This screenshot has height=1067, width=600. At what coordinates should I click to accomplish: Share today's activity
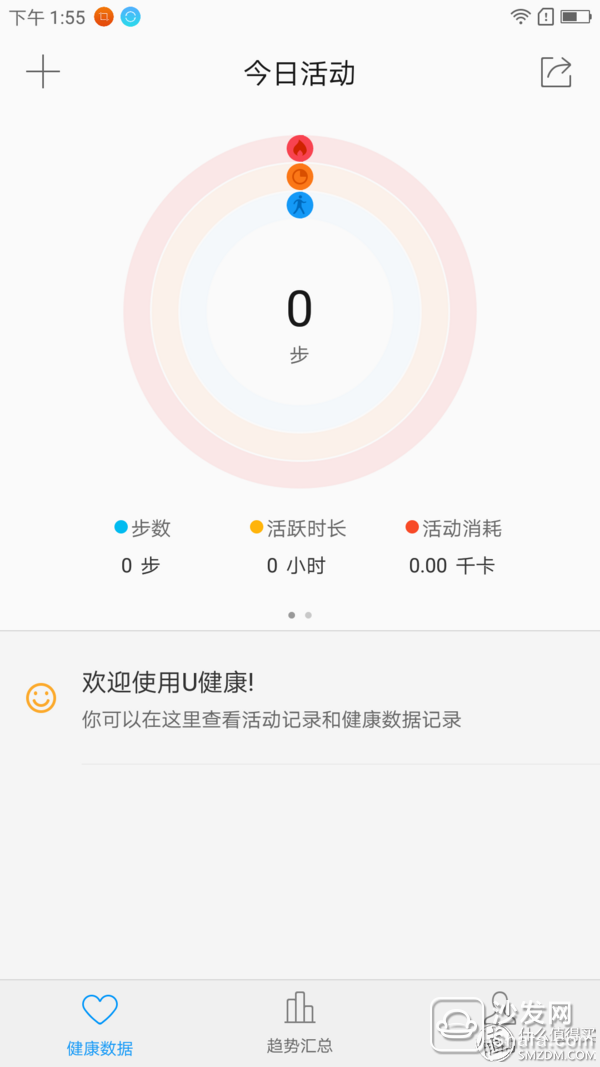[556, 72]
